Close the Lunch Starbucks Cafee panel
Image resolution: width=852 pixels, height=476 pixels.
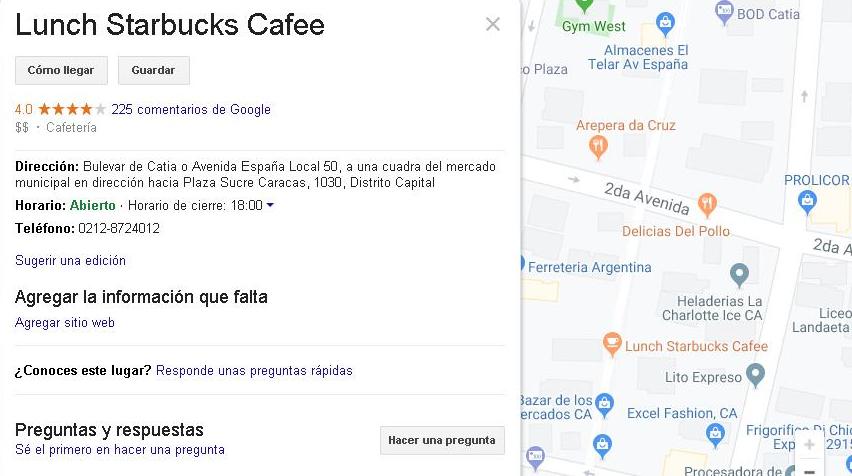(493, 24)
